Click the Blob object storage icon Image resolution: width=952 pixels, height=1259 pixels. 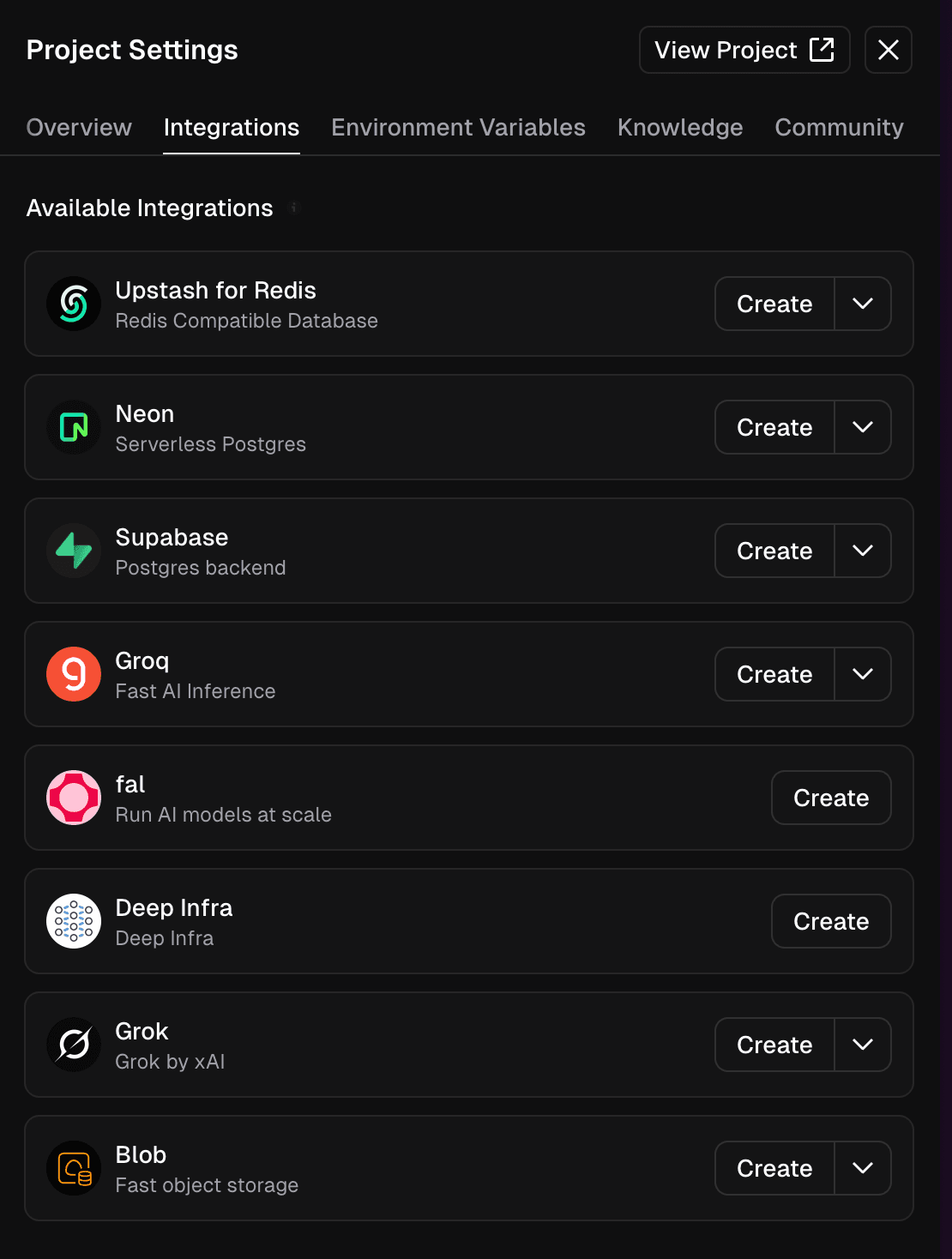pyautogui.click(x=74, y=1168)
